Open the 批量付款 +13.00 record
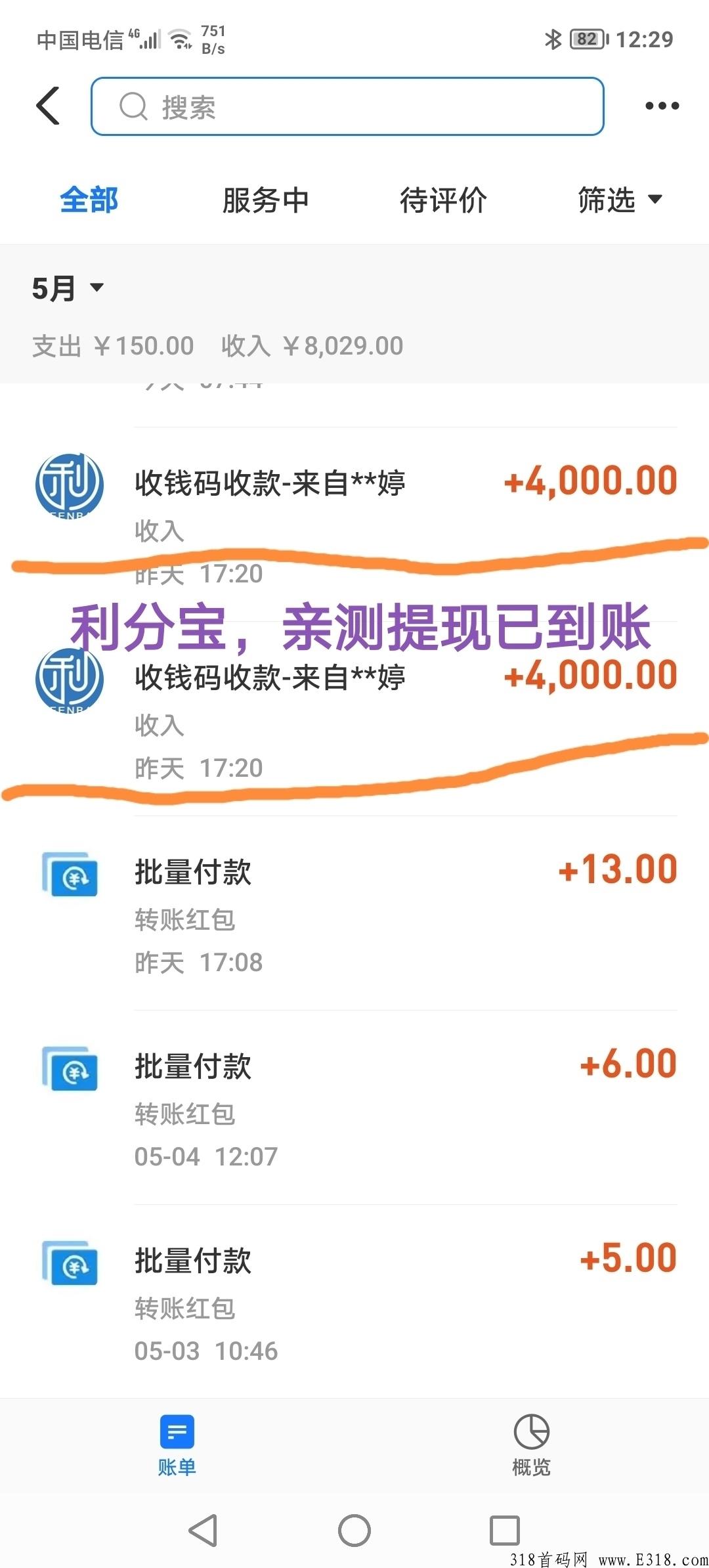Image resolution: width=709 pixels, height=1568 pixels. coord(354,913)
